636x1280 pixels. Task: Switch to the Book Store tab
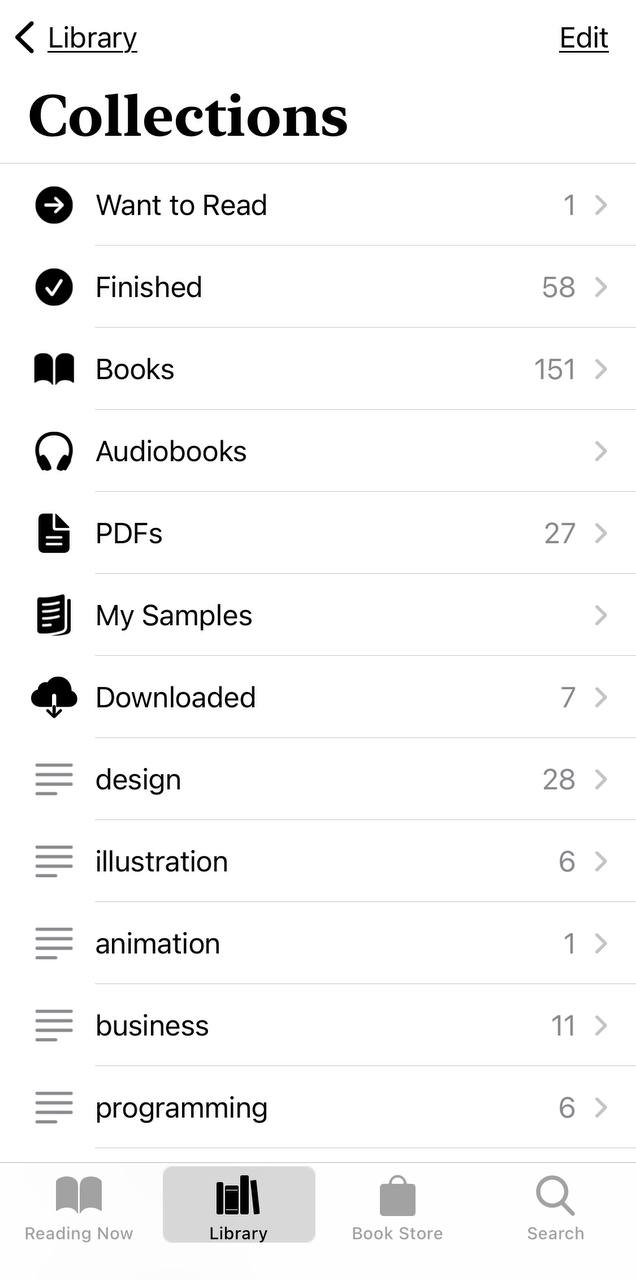click(397, 1207)
